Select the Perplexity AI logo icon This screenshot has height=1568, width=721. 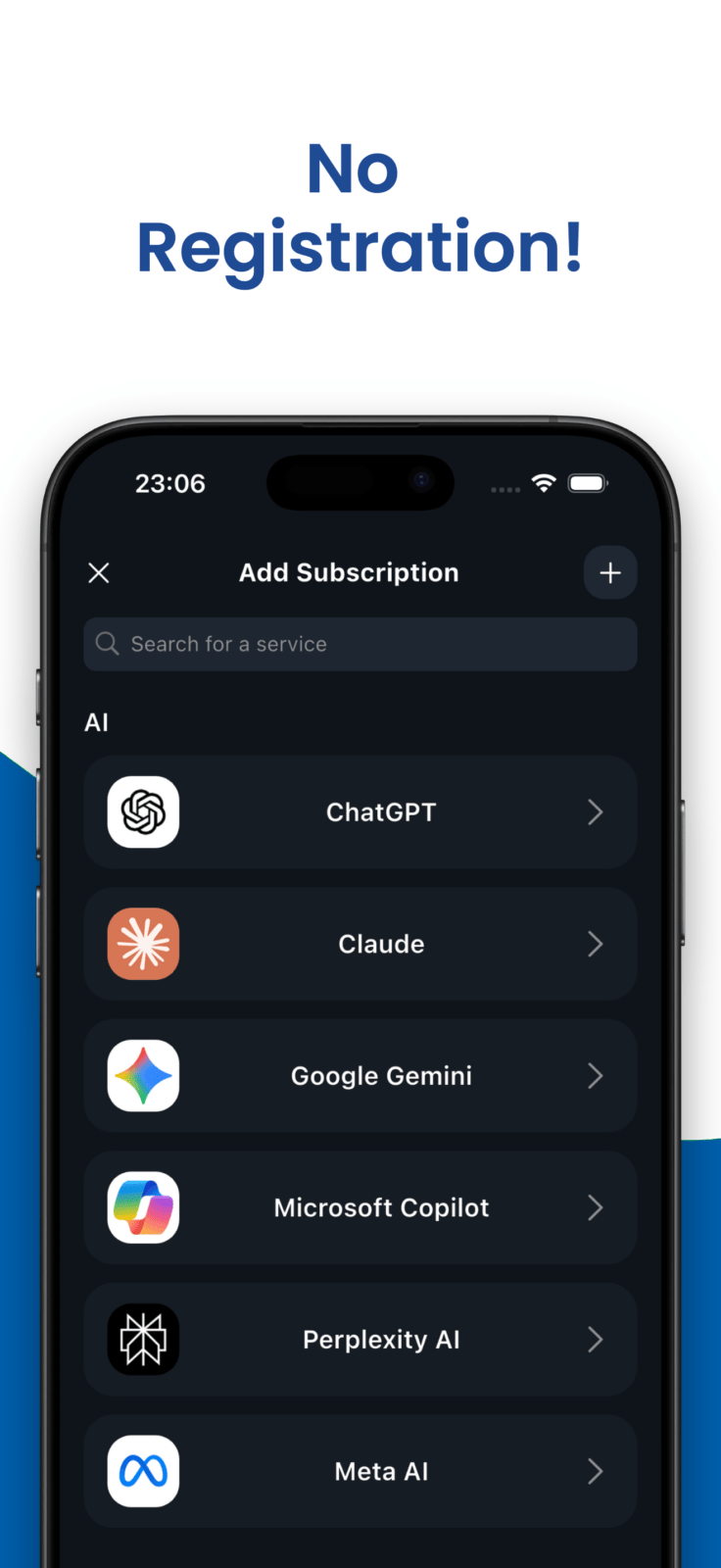pos(143,1340)
